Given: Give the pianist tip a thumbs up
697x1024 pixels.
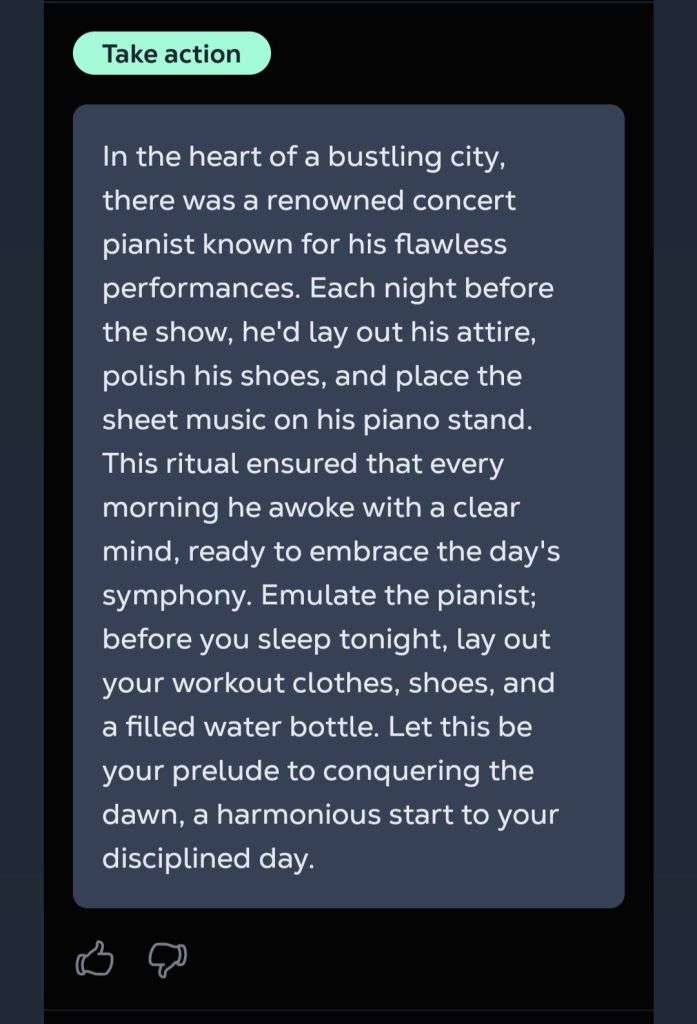Looking at the screenshot, I should click(94, 960).
